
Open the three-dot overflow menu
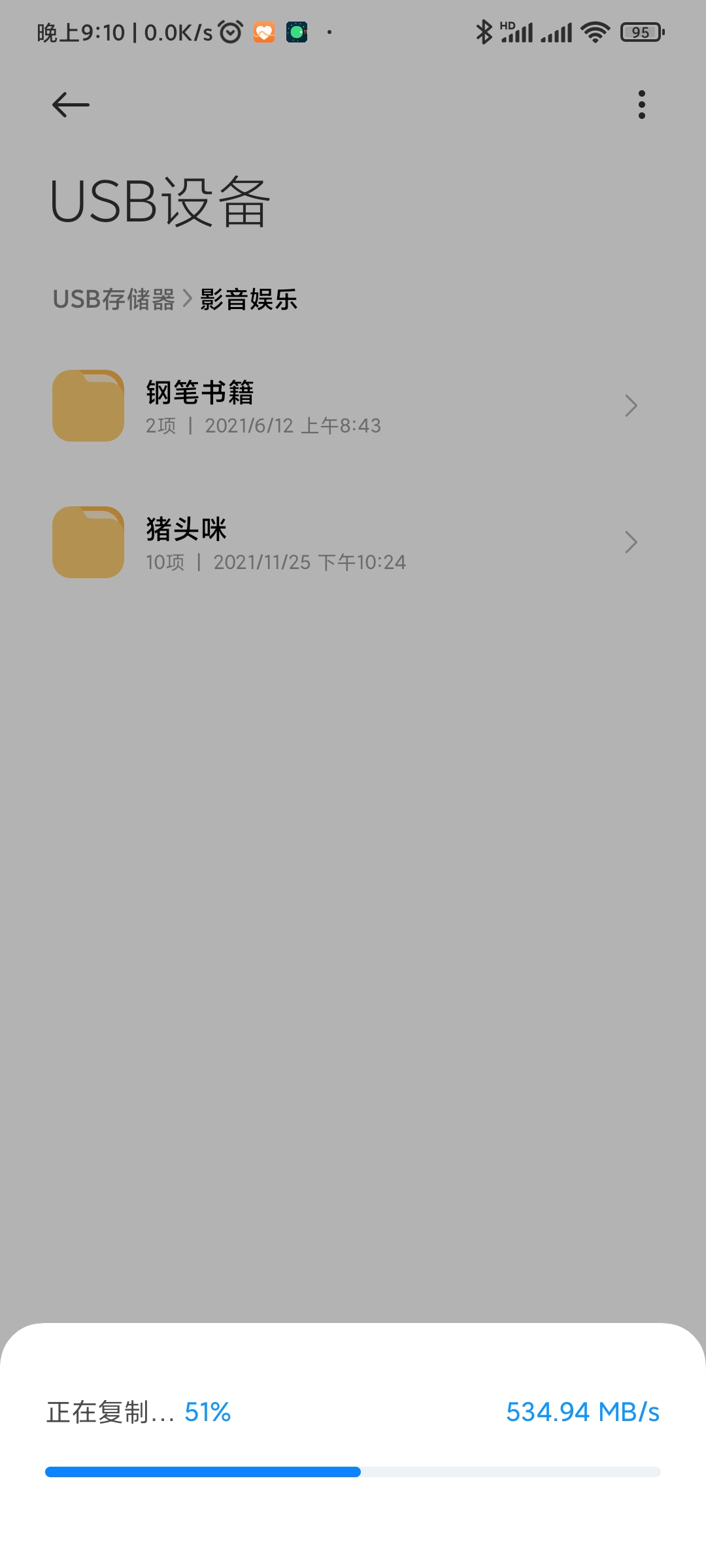click(641, 105)
